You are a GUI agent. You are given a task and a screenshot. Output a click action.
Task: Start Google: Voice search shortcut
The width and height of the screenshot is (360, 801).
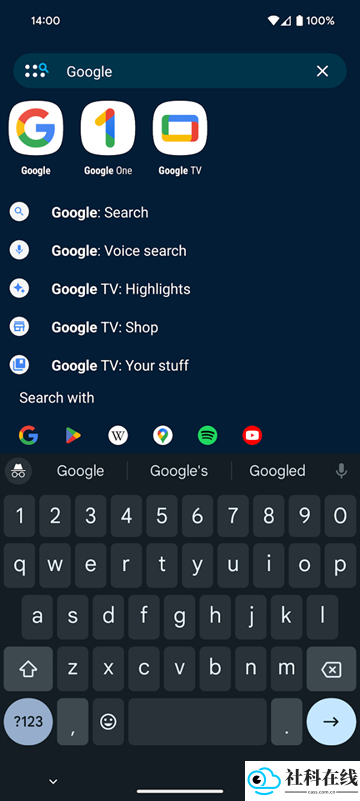pyautogui.click(x=180, y=251)
